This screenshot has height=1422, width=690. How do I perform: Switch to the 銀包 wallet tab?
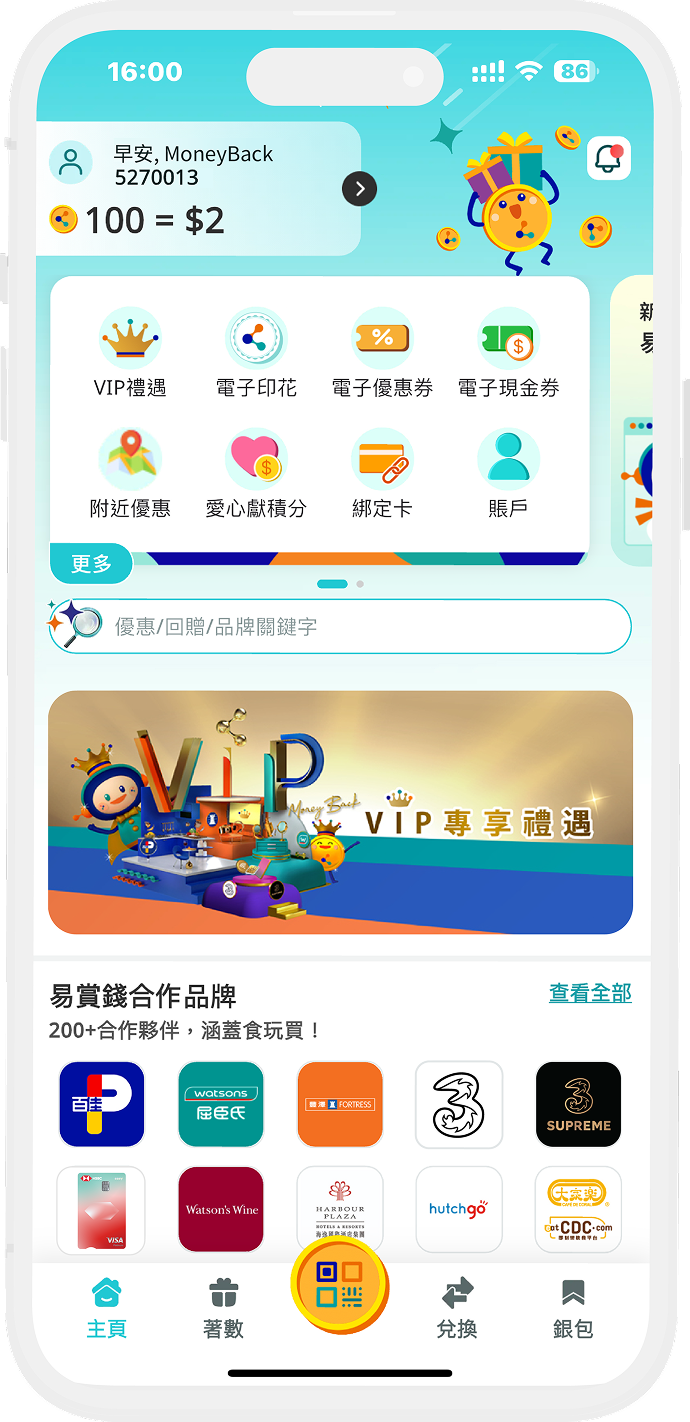(x=573, y=1308)
